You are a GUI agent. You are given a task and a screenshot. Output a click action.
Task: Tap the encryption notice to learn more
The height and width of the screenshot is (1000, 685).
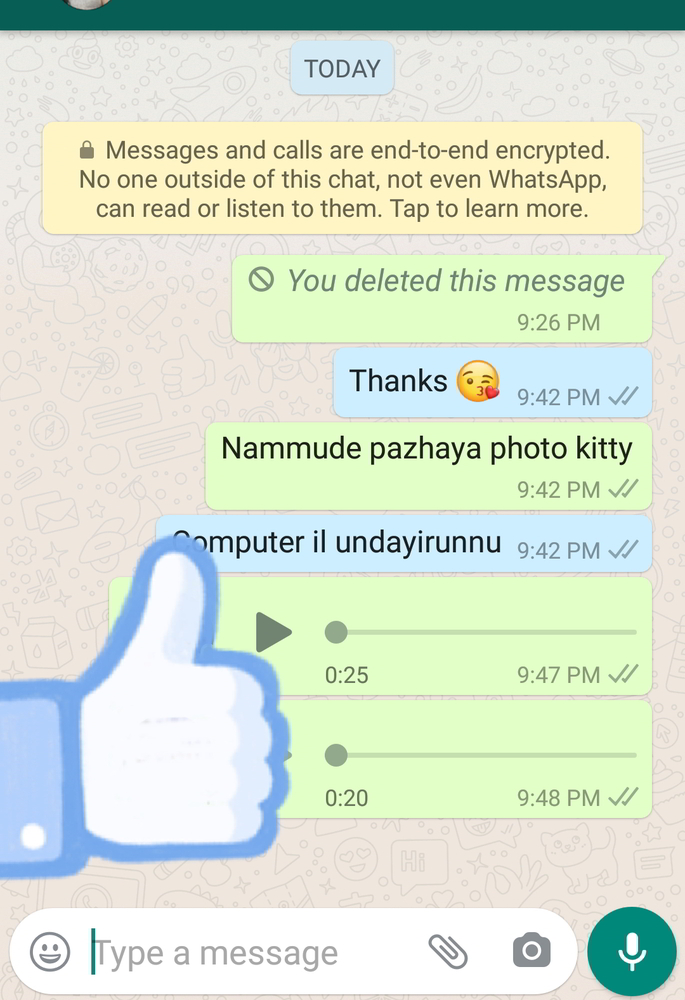(342, 180)
